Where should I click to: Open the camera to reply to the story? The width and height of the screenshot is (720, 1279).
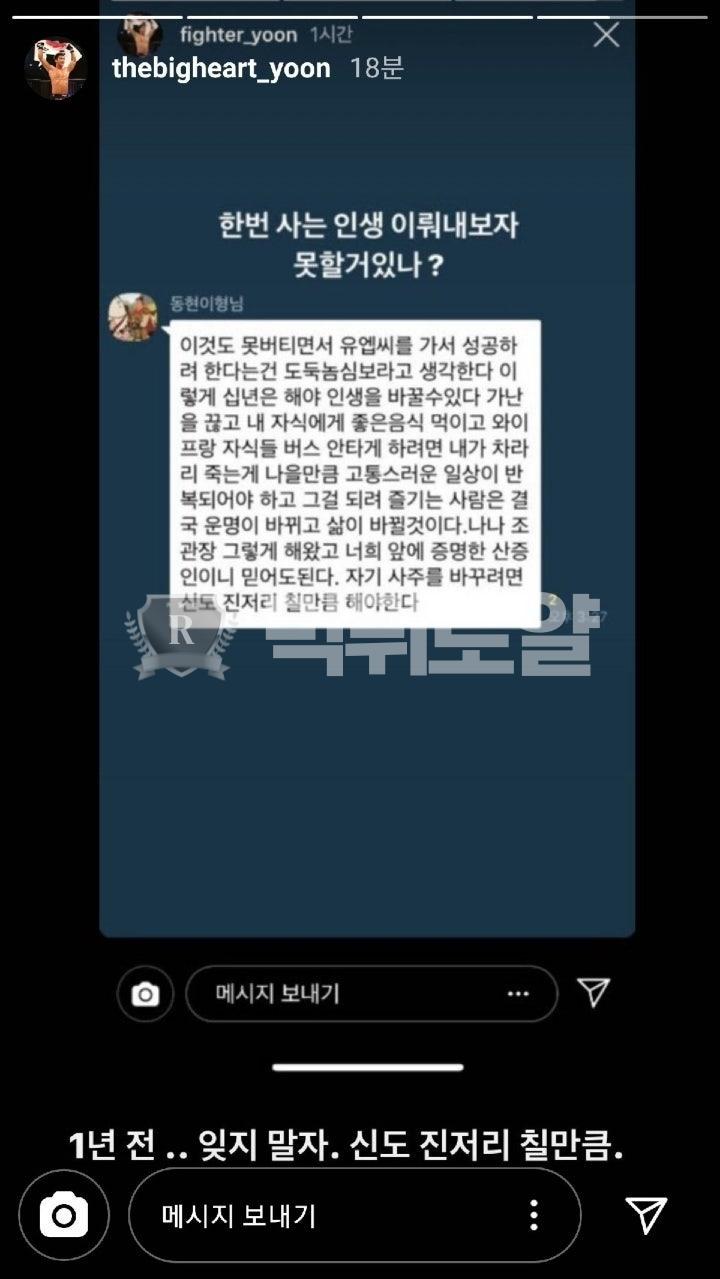(x=64, y=1215)
